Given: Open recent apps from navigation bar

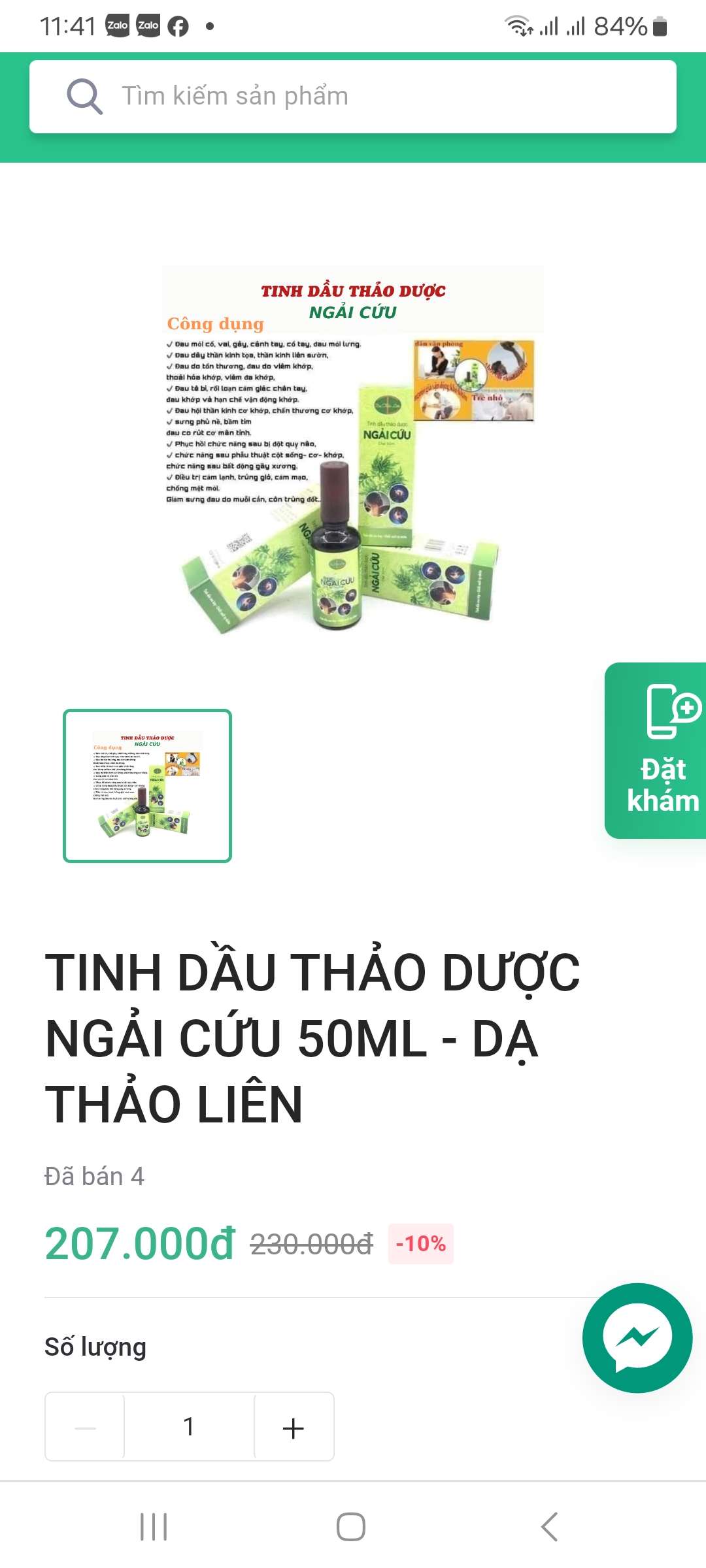Looking at the screenshot, I should pos(154,1527).
